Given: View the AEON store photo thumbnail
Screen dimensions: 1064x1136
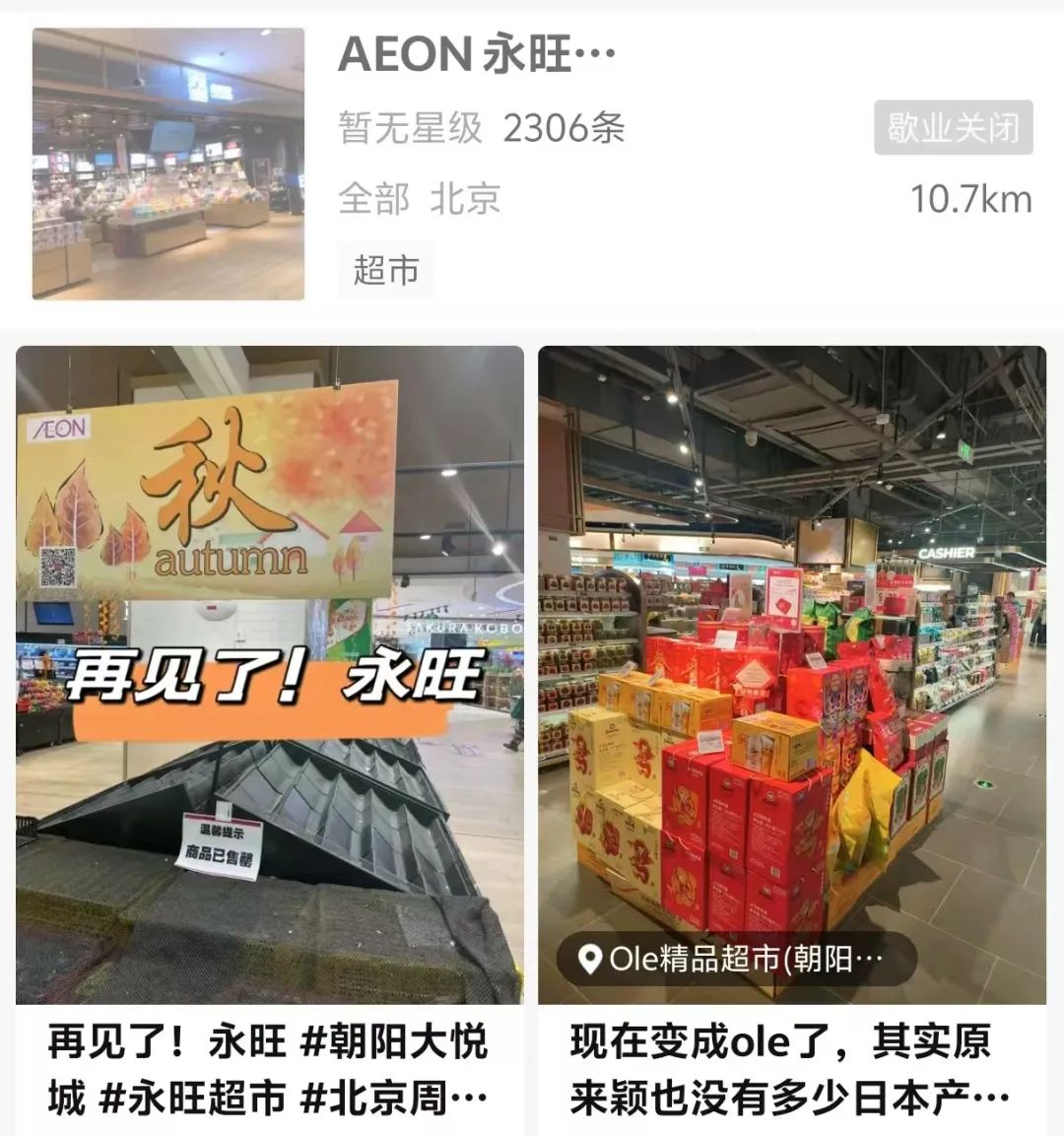Looking at the screenshot, I should (x=168, y=164).
